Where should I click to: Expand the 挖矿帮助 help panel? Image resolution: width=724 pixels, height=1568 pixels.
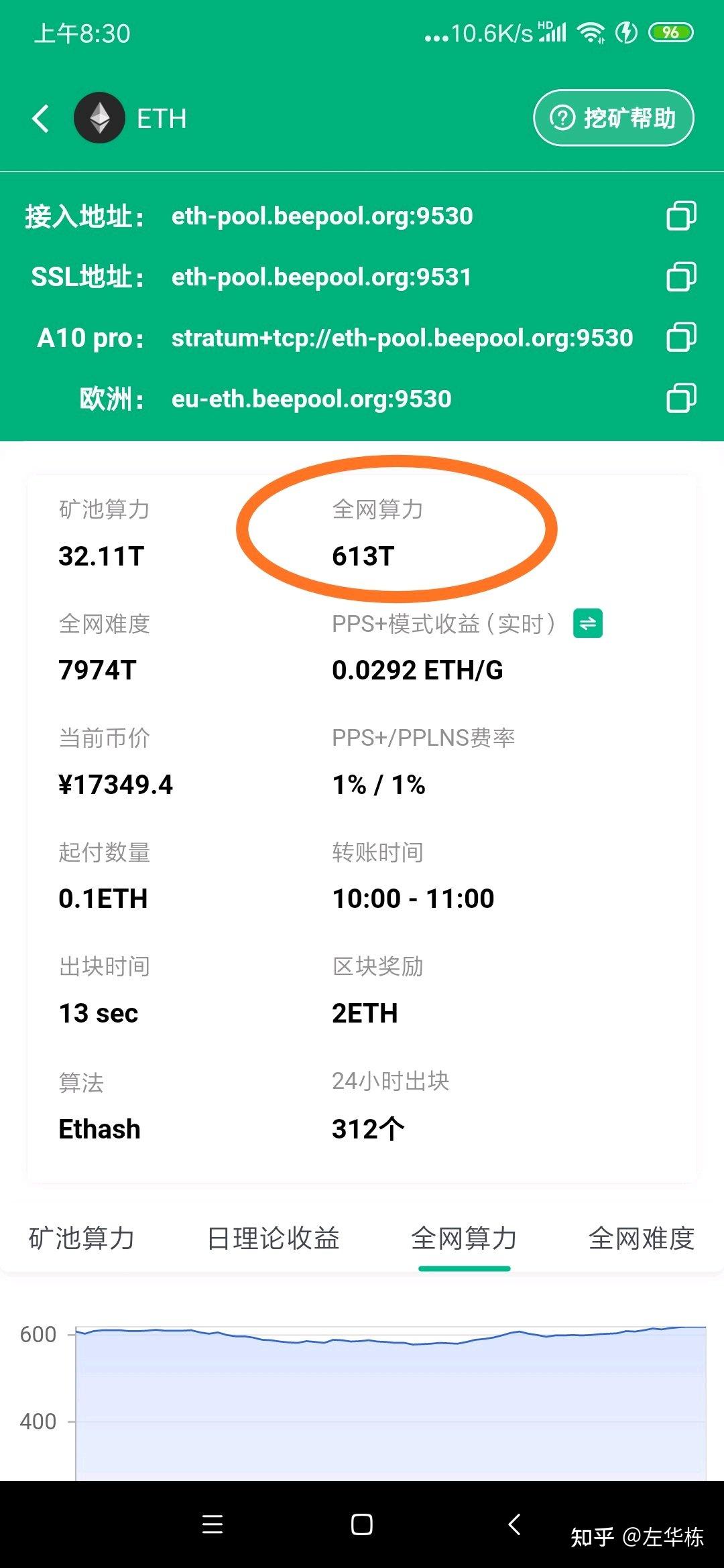(x=612, y=118)
